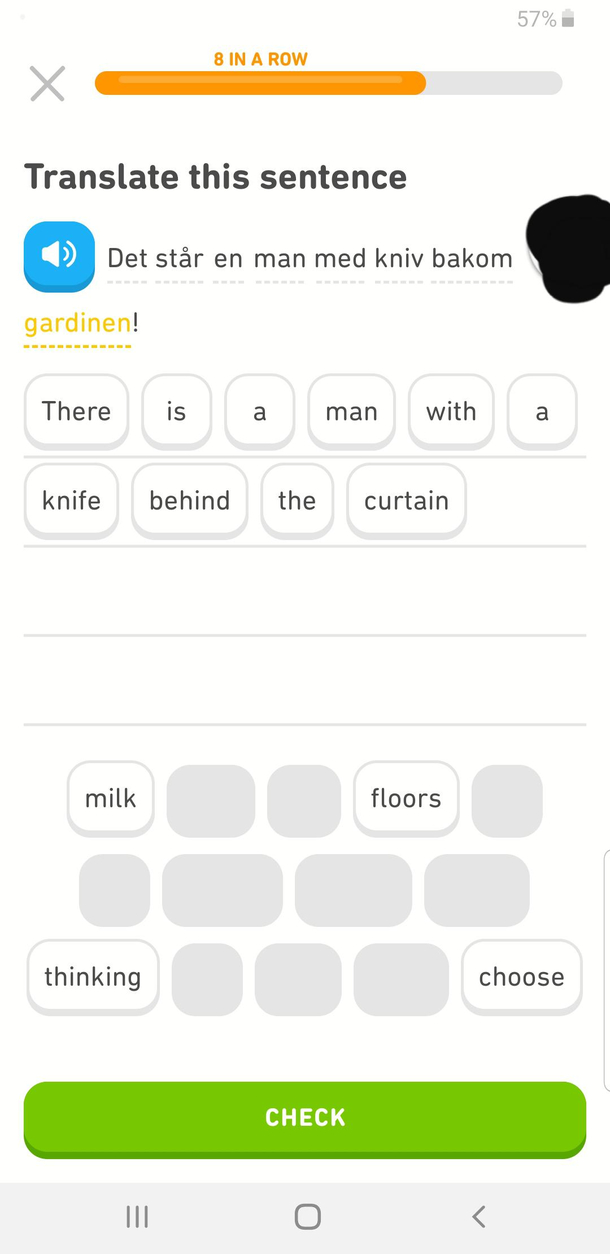Add the word "floors" to the answer
Image resolution: width=610 pixels, height=1254 pixels.
[x=405, y=798]
